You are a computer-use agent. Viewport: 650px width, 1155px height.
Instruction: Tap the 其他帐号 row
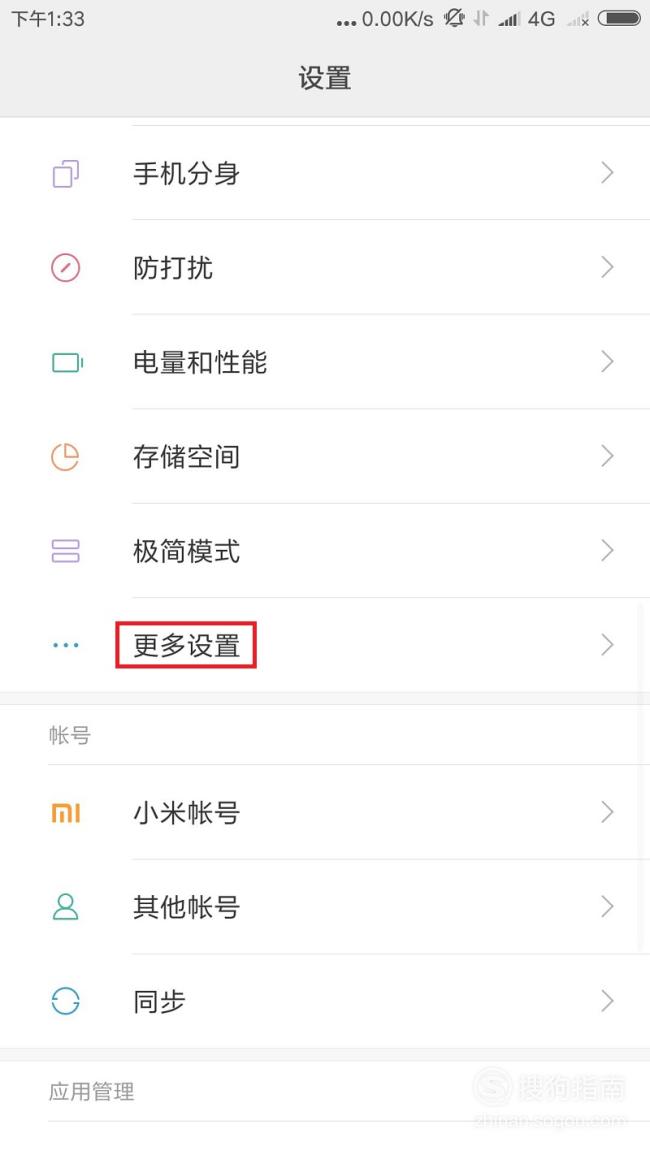click(x=325, y=907)
